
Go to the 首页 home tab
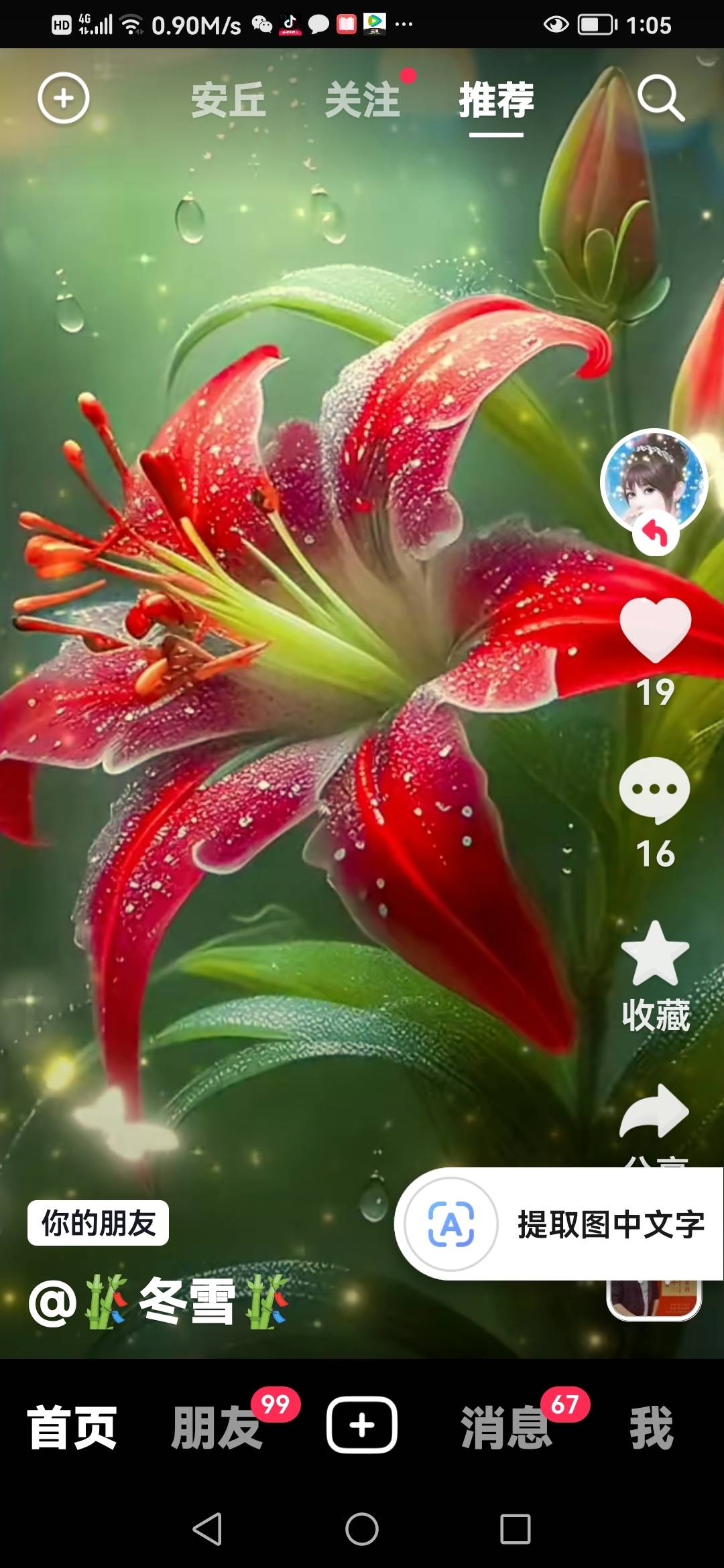(72, 1427)
